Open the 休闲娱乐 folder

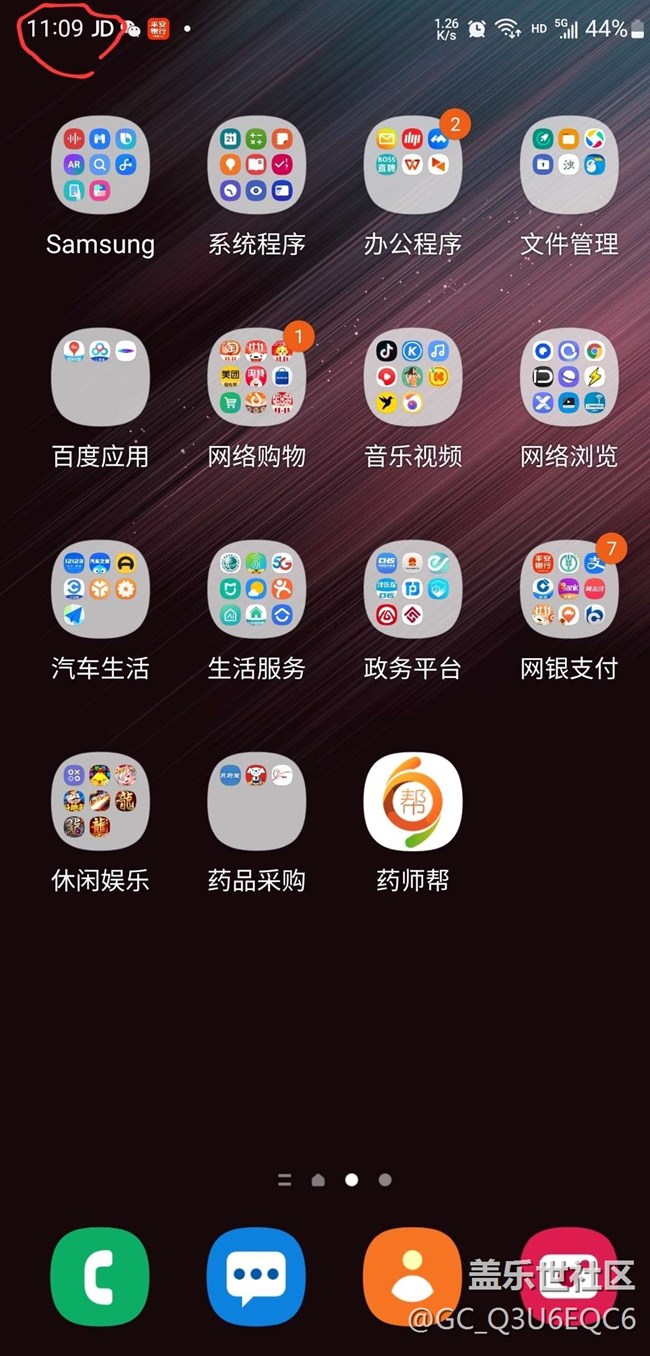pyautogui.click(x=100, y=801)
